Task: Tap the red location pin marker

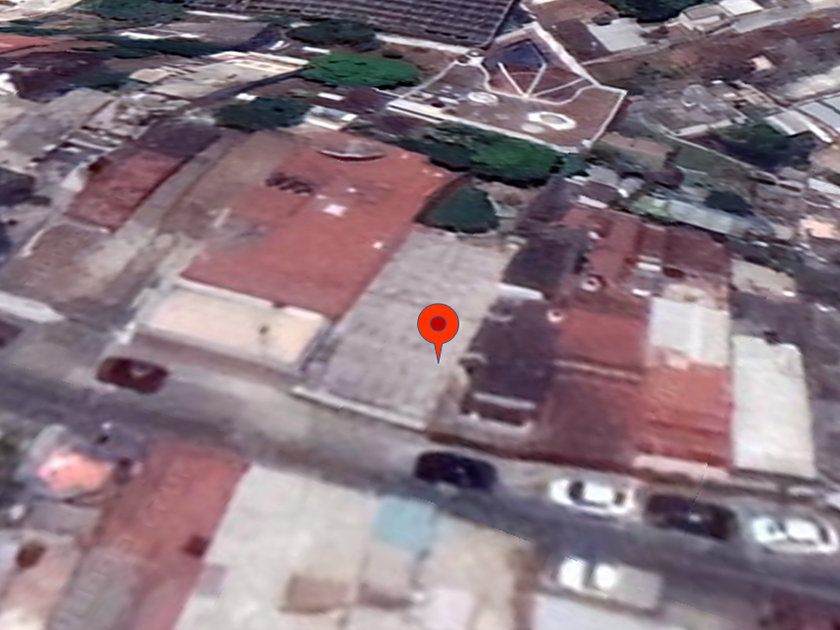Action: [438, 330]
